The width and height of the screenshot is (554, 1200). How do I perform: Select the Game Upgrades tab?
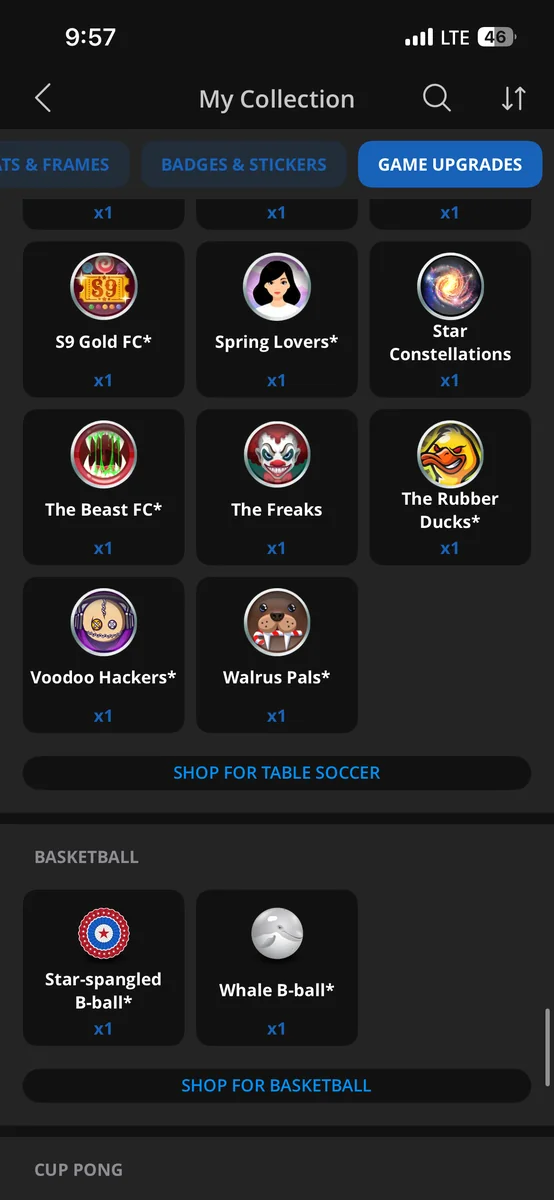[450, 164]
